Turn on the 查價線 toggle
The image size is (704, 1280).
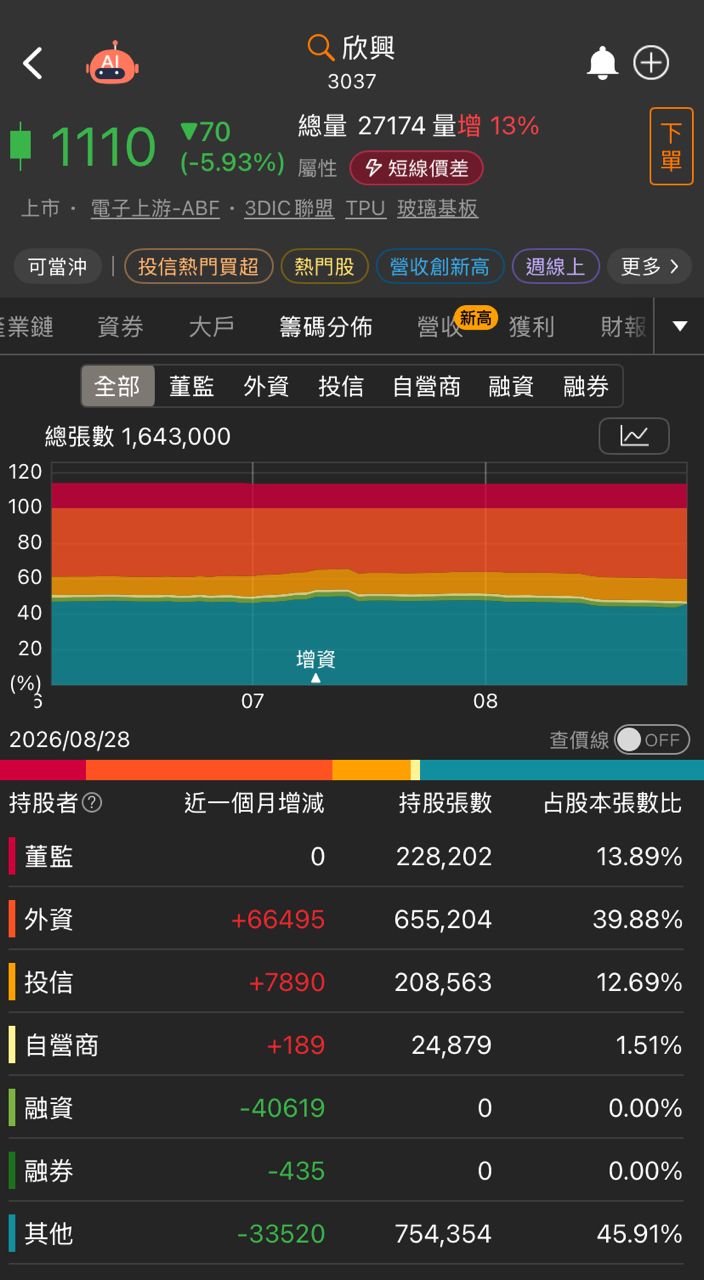(x=651, y=740)
